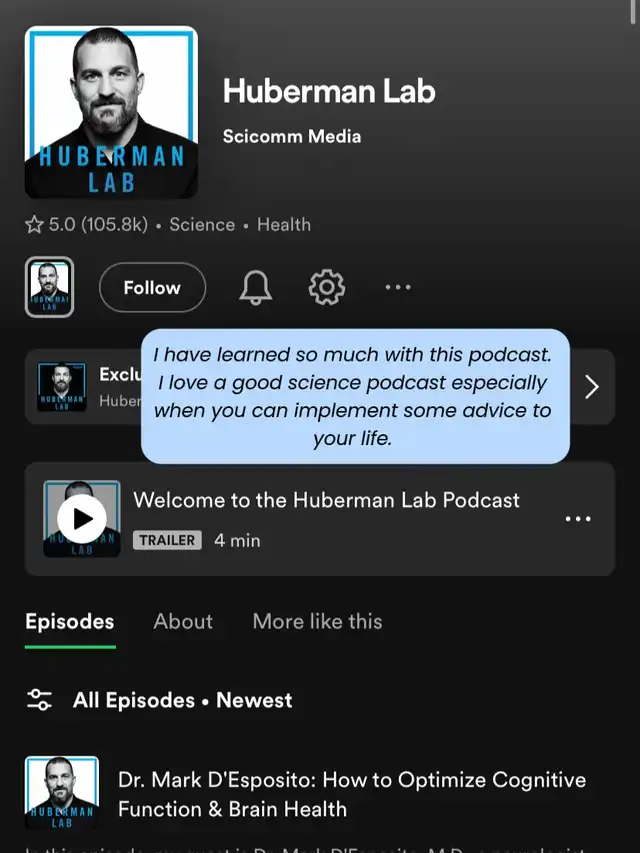Switch to the About tab
This screenshot has height=853, width=640.
click(183, 621)
